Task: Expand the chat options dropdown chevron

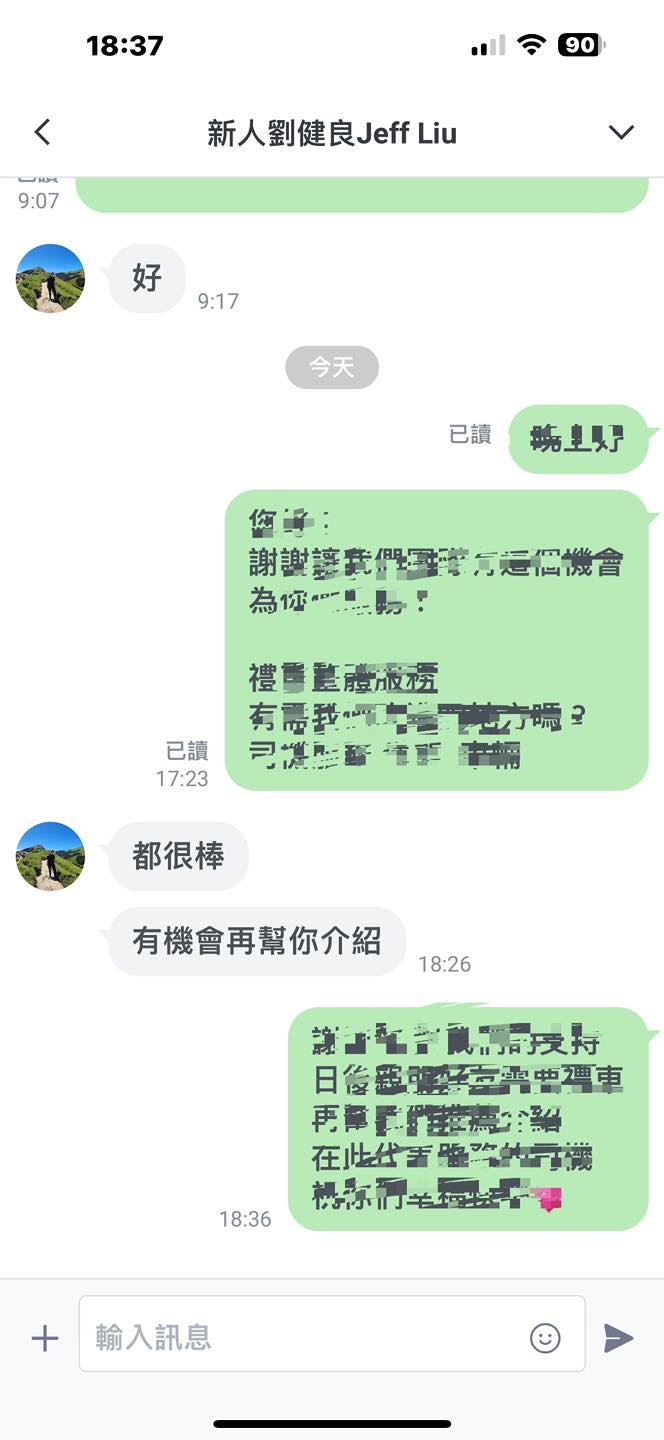Action: point(621,132)
